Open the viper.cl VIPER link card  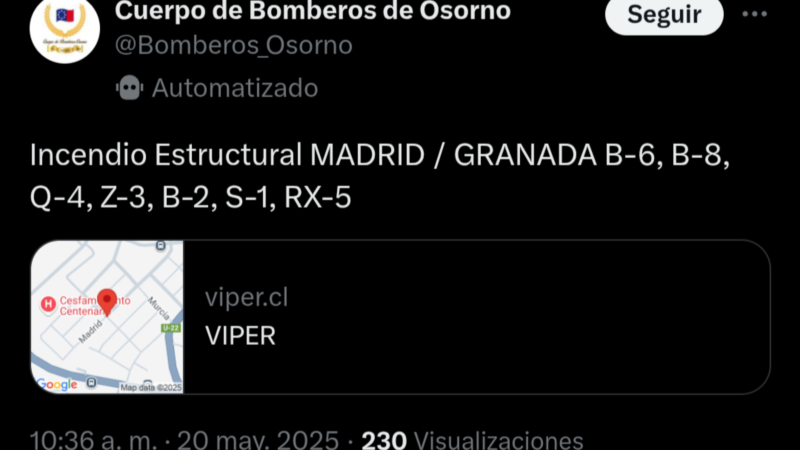[400, 316]
